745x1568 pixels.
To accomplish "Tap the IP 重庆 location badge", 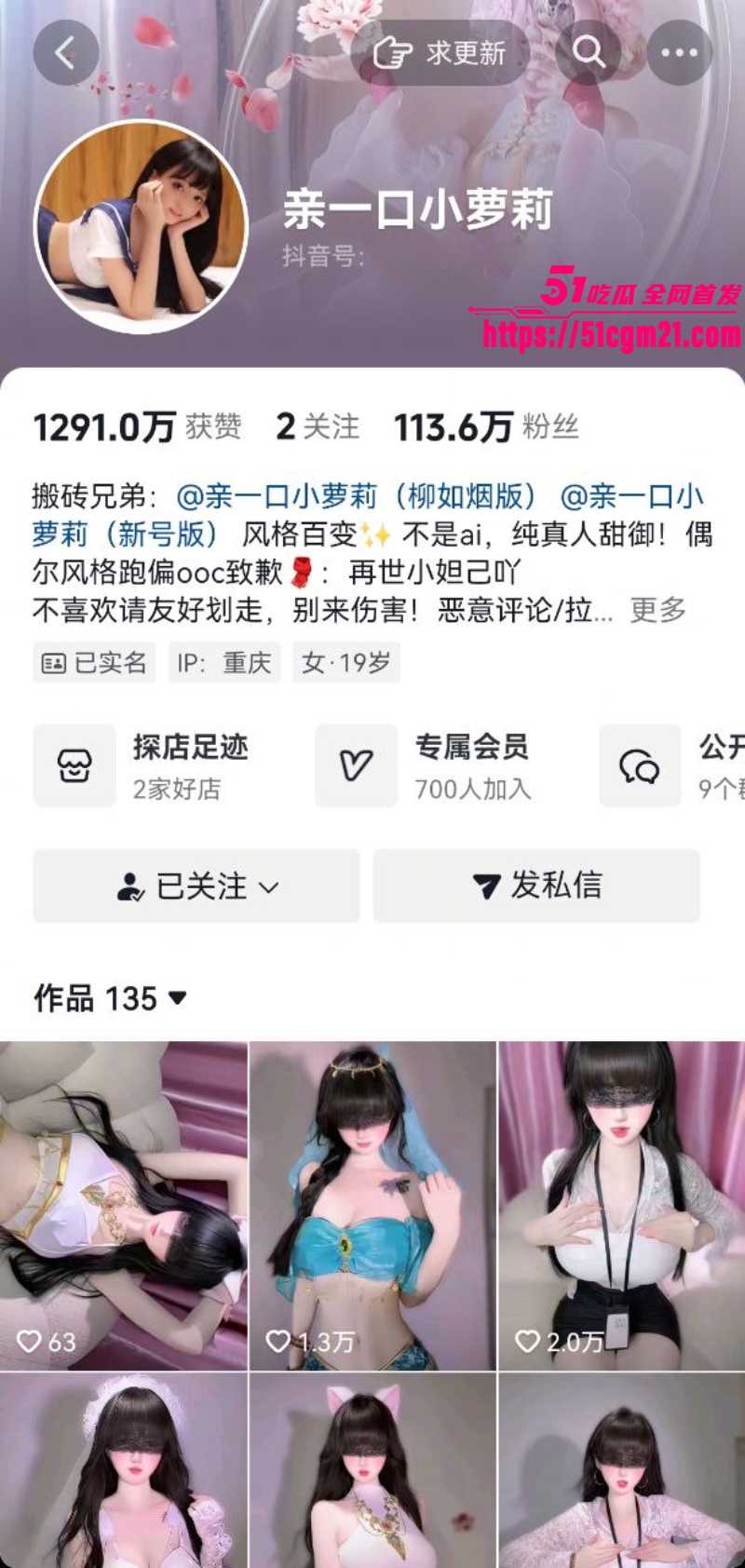I will 223,662.
